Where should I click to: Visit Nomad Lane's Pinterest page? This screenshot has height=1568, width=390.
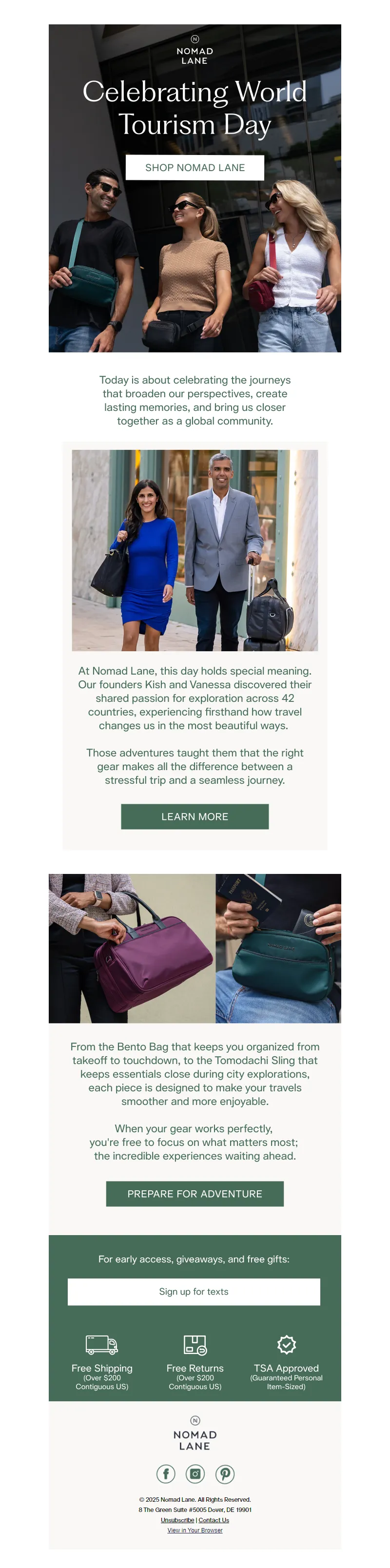point(225,1473)
